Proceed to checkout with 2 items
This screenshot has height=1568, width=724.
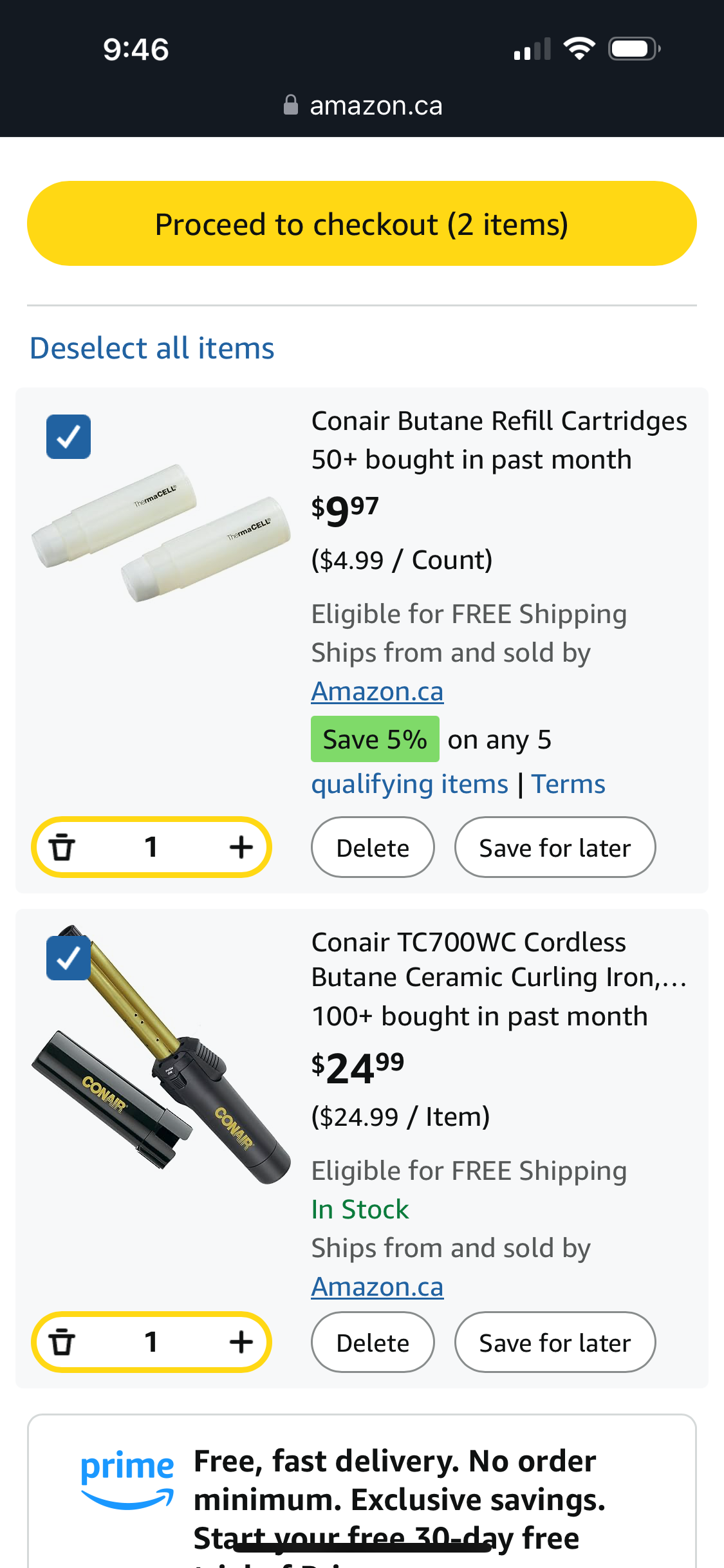coord(362,223)
